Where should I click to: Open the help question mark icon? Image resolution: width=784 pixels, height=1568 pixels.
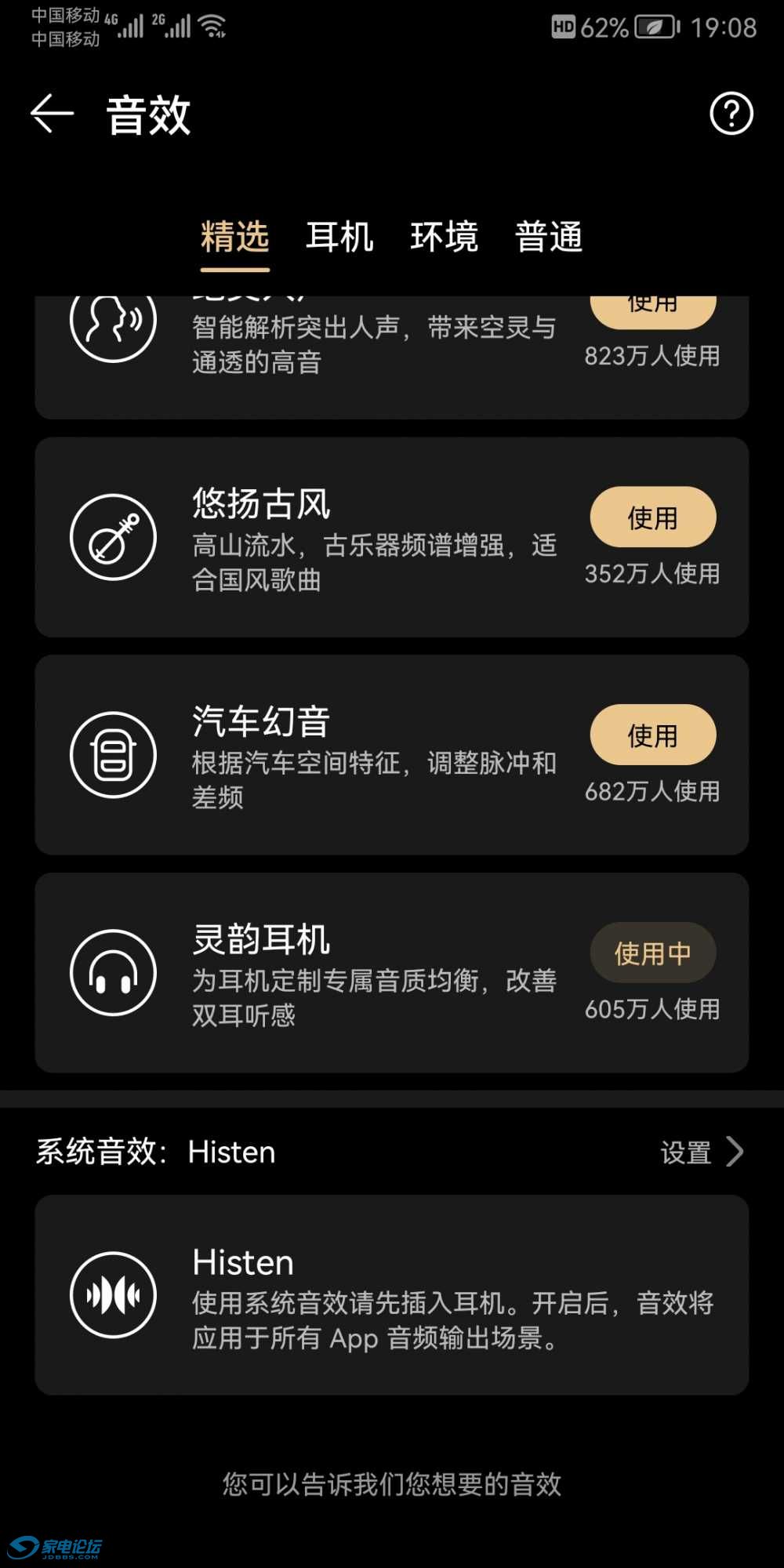[x=731, y=114]
